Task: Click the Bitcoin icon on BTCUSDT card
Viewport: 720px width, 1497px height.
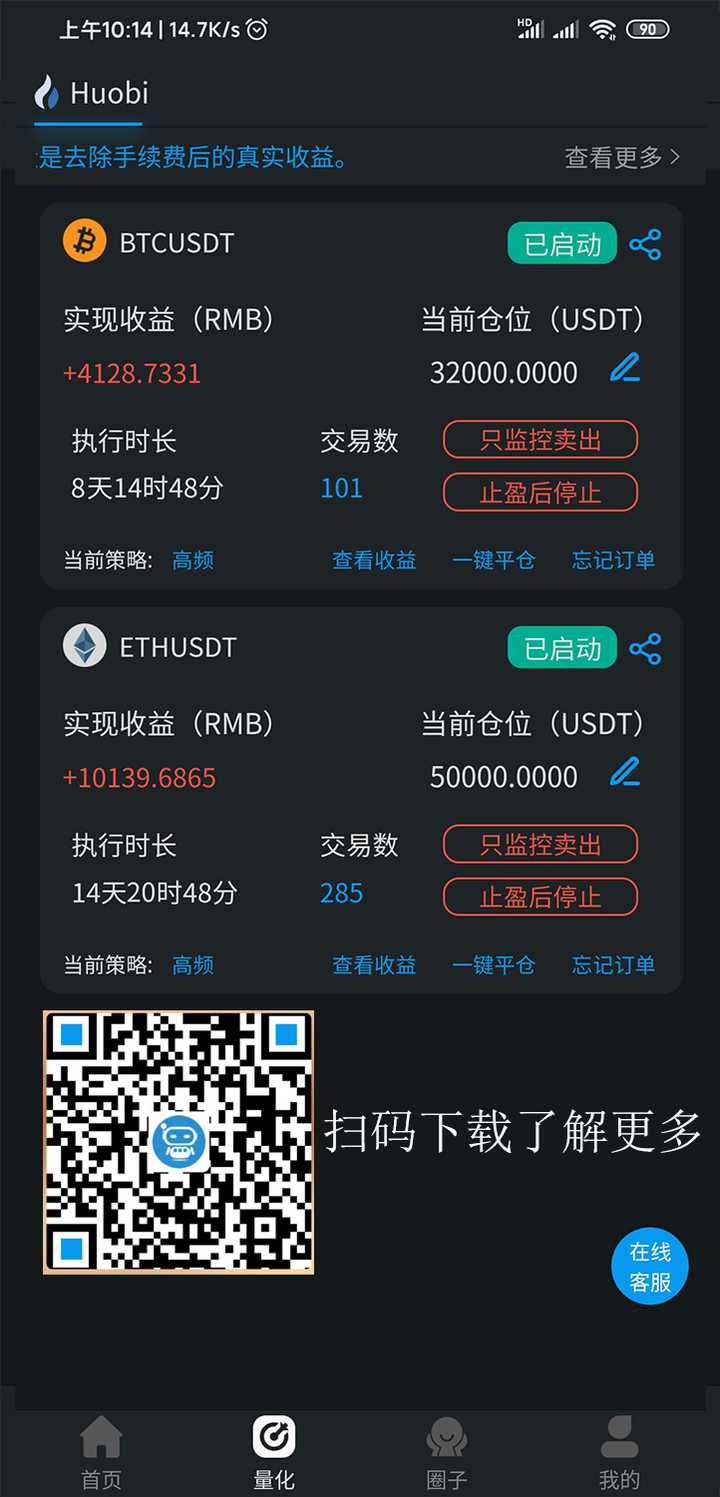Action: coord(84,241)
